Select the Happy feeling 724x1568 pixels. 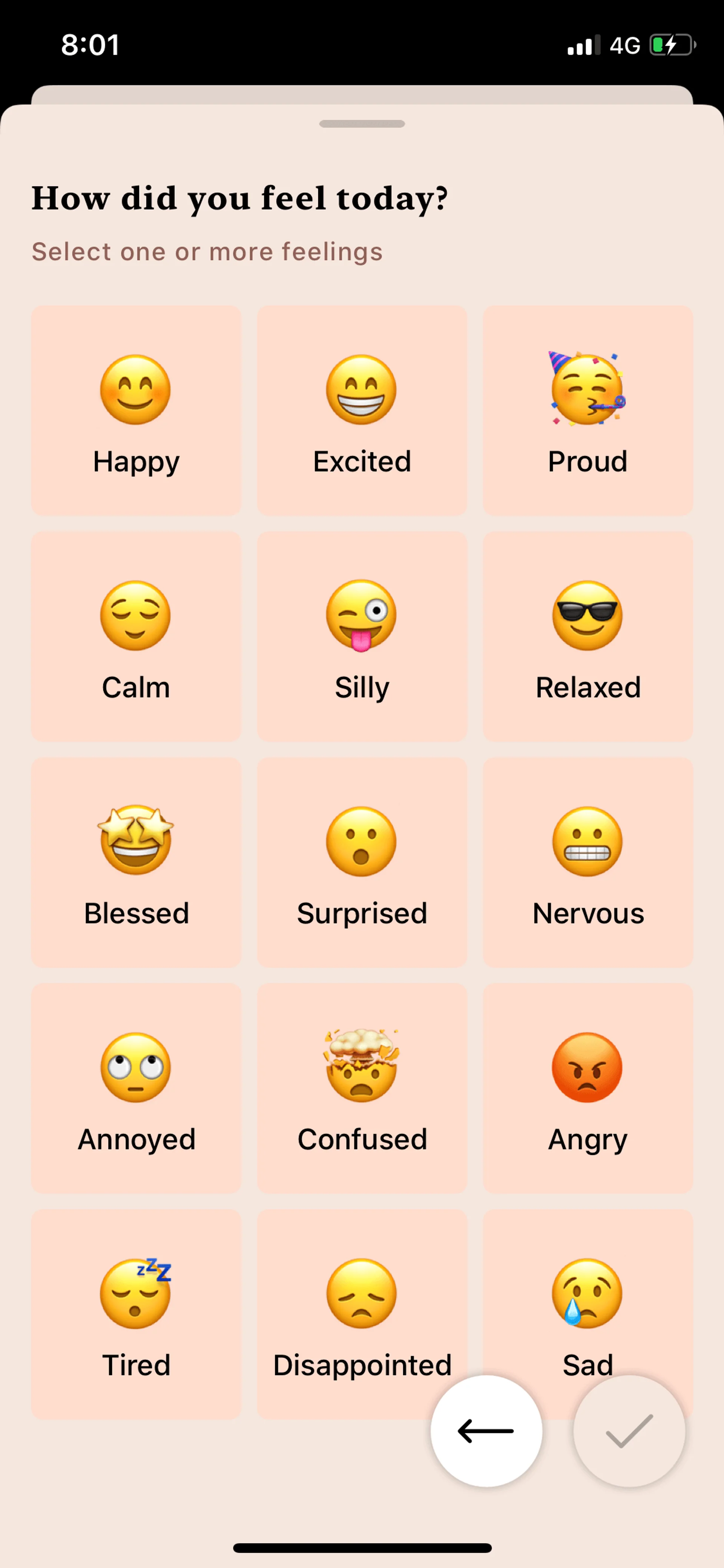[x=136, y=411]
